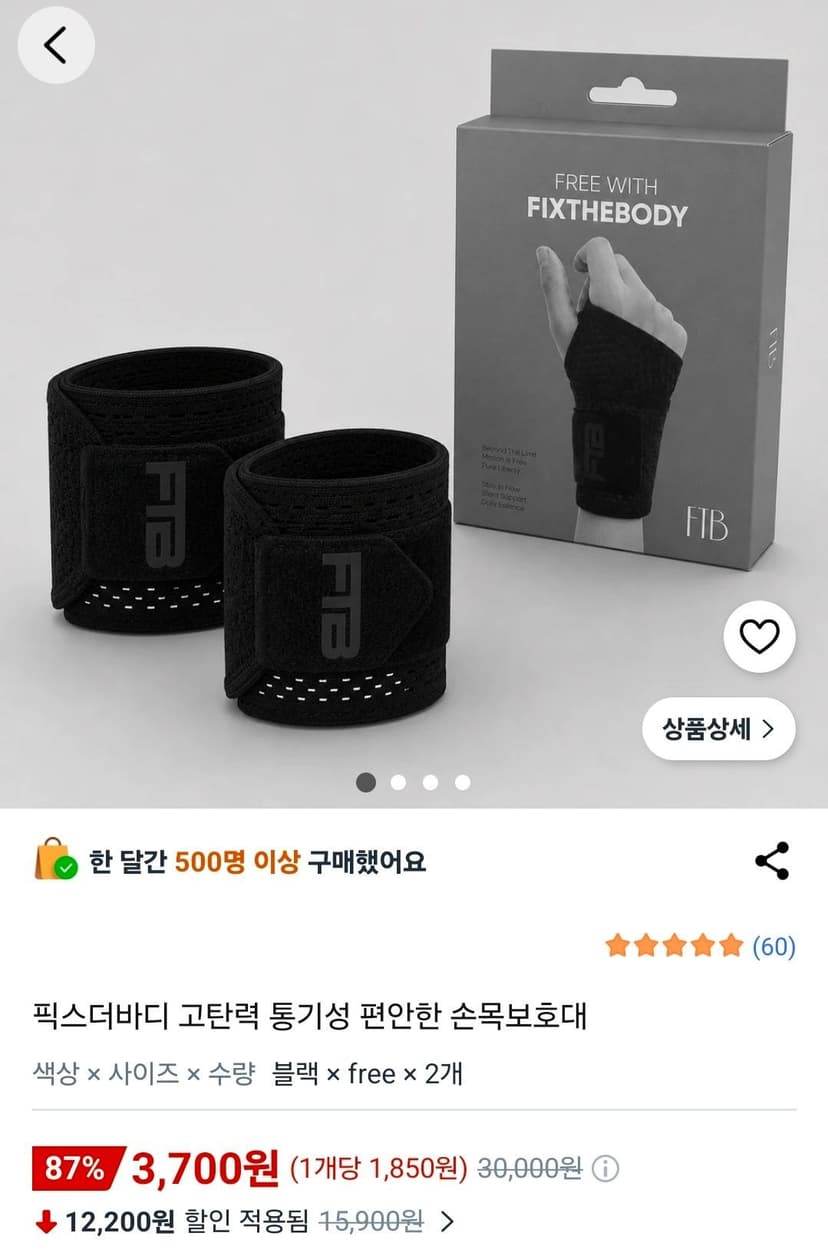Jump to the second image dot

click(x=398, y=782)
